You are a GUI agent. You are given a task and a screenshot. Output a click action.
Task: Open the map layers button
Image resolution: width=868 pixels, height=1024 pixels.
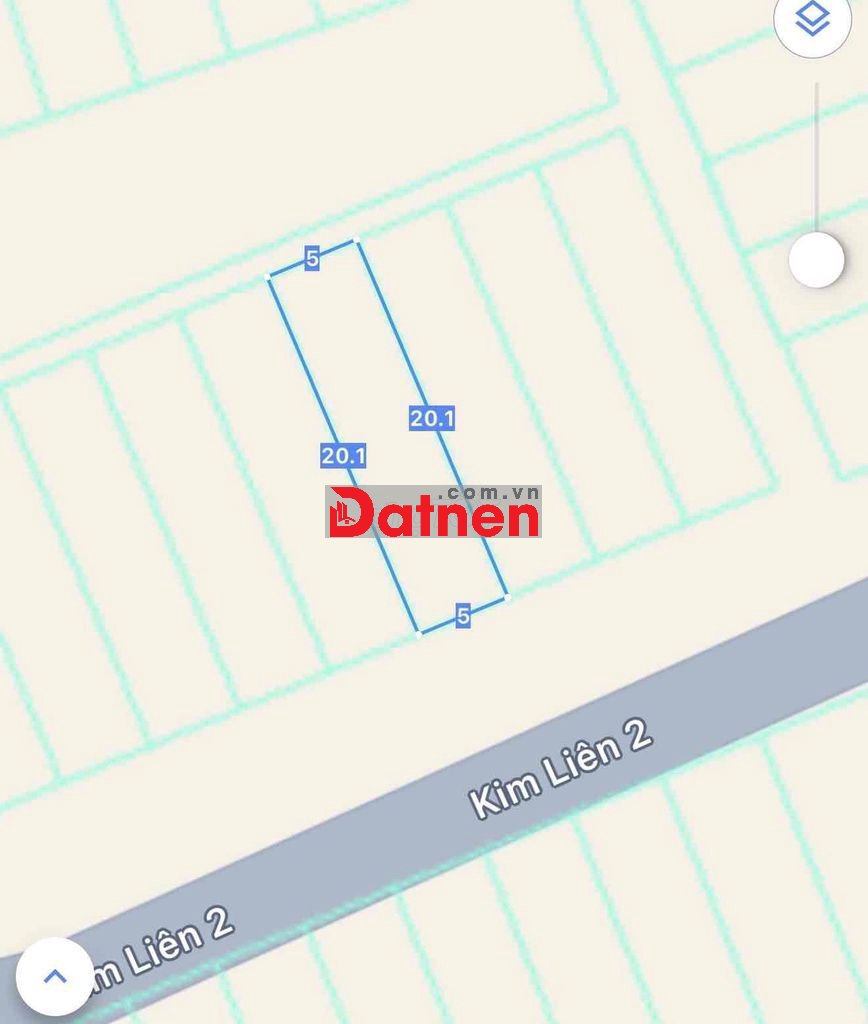815,20
